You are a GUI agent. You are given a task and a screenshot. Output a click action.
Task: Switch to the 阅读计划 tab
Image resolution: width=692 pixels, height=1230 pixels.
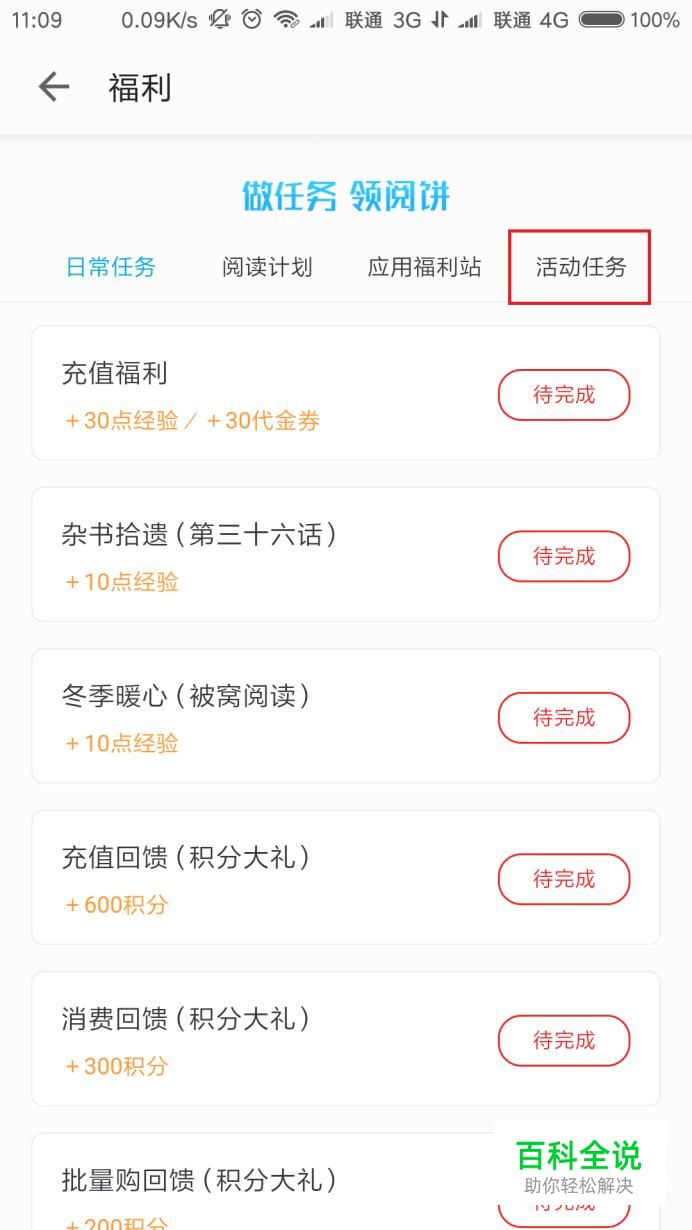267,267
